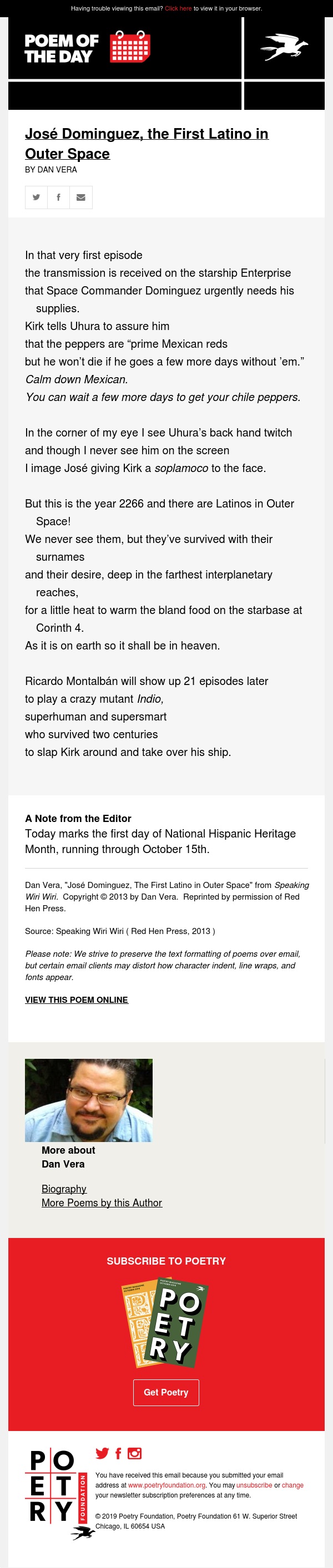The width and height of the screenshot is (333, 1568).
Task: Open Dan Vera's Biography link
Action: 64,1189
